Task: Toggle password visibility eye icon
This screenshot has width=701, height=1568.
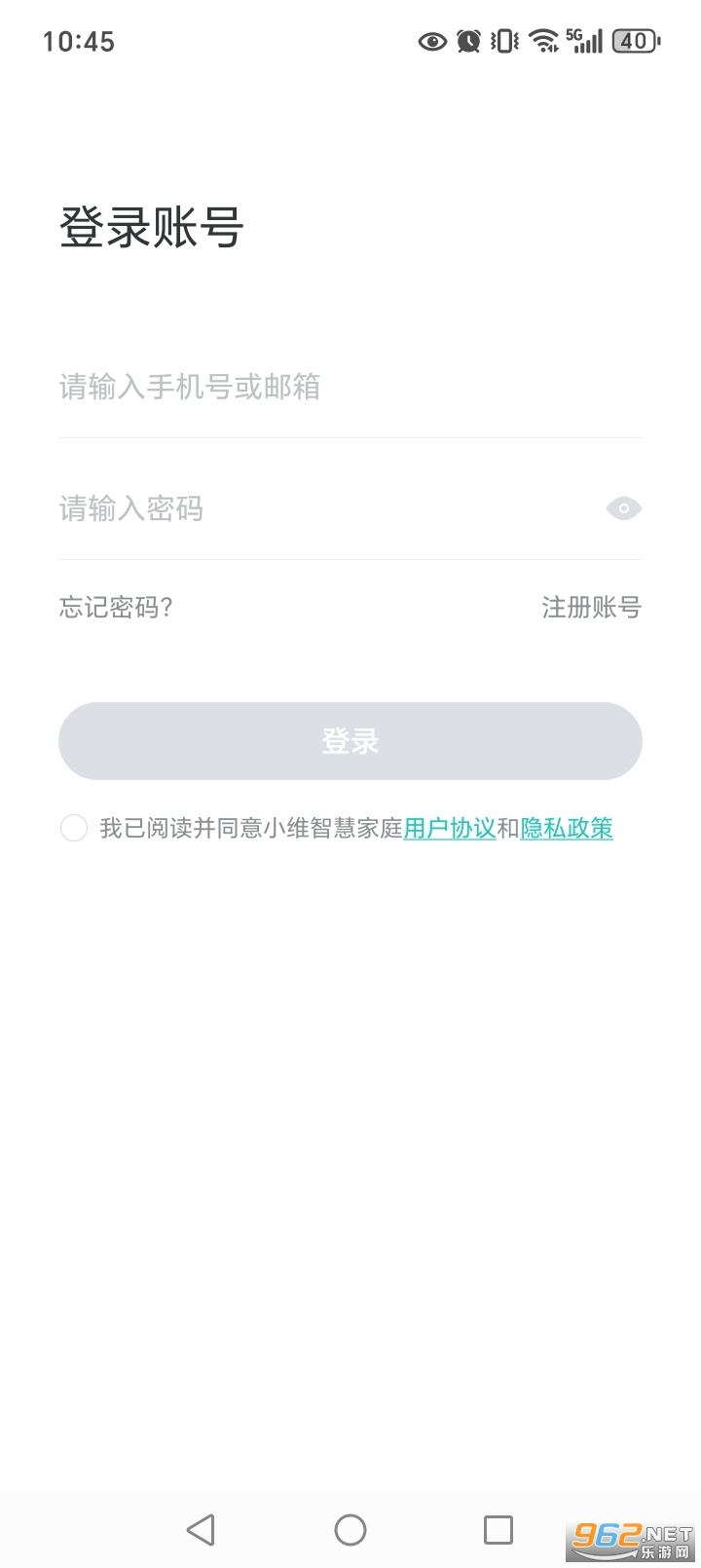Action: pos(622,508)
